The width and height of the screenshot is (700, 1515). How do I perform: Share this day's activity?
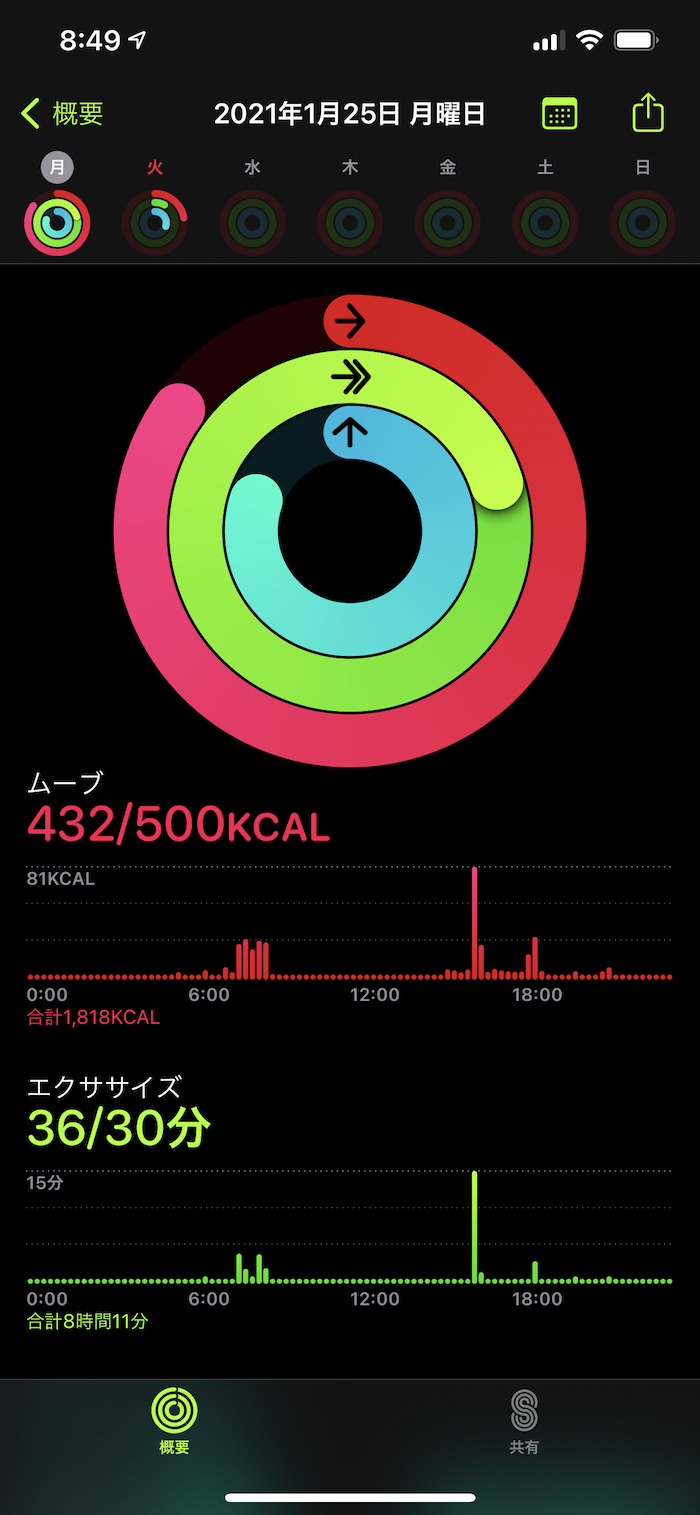click(x=648, y=112)
